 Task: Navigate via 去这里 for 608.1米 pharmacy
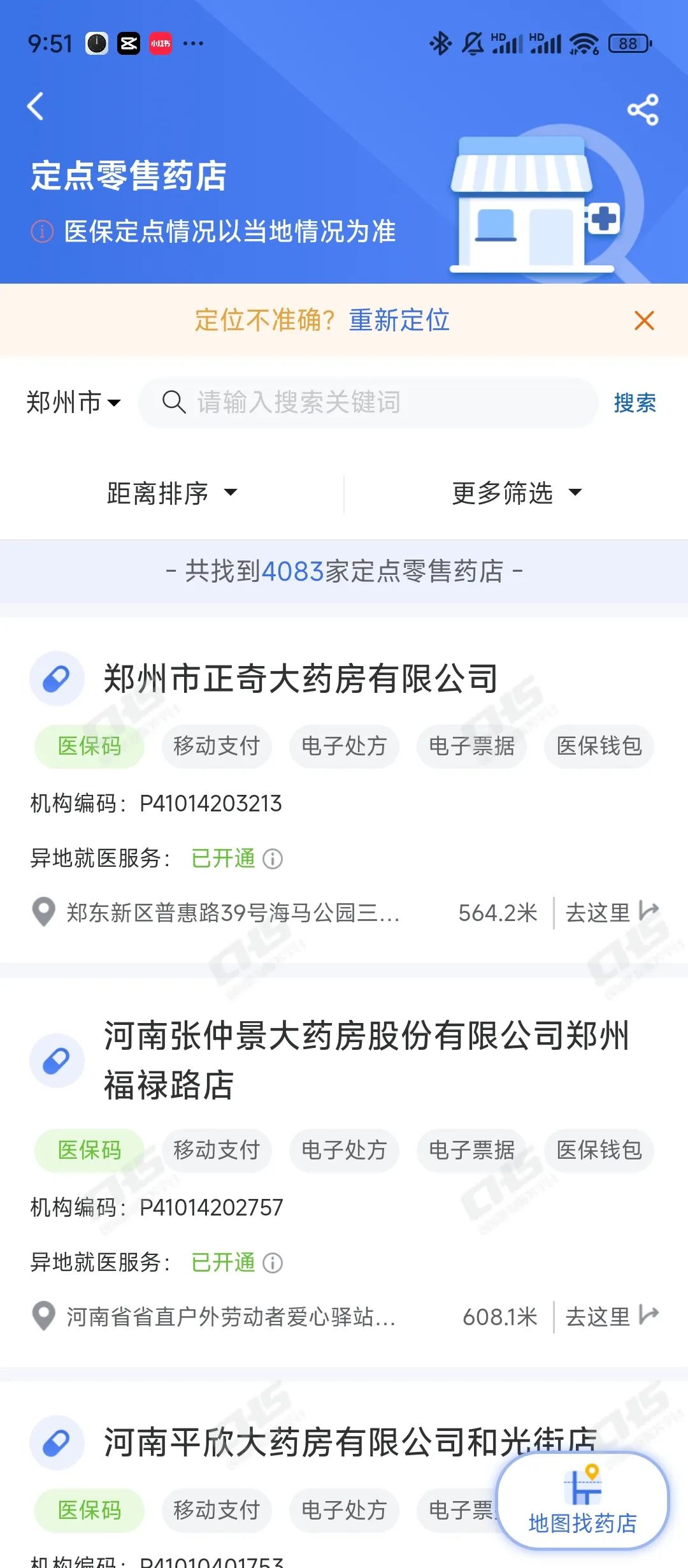(x=612, y=1316)
